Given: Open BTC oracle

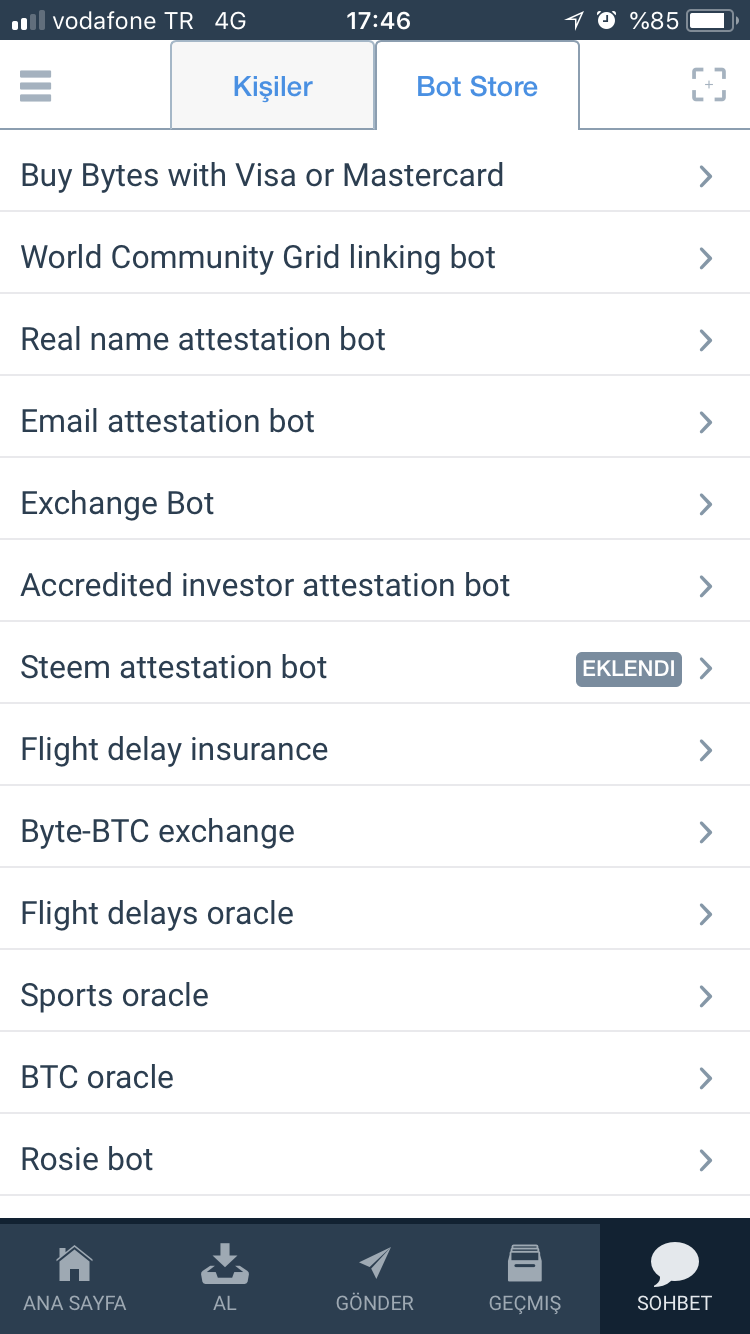Looking at the screenshot, I should (x=375, y=1078).
